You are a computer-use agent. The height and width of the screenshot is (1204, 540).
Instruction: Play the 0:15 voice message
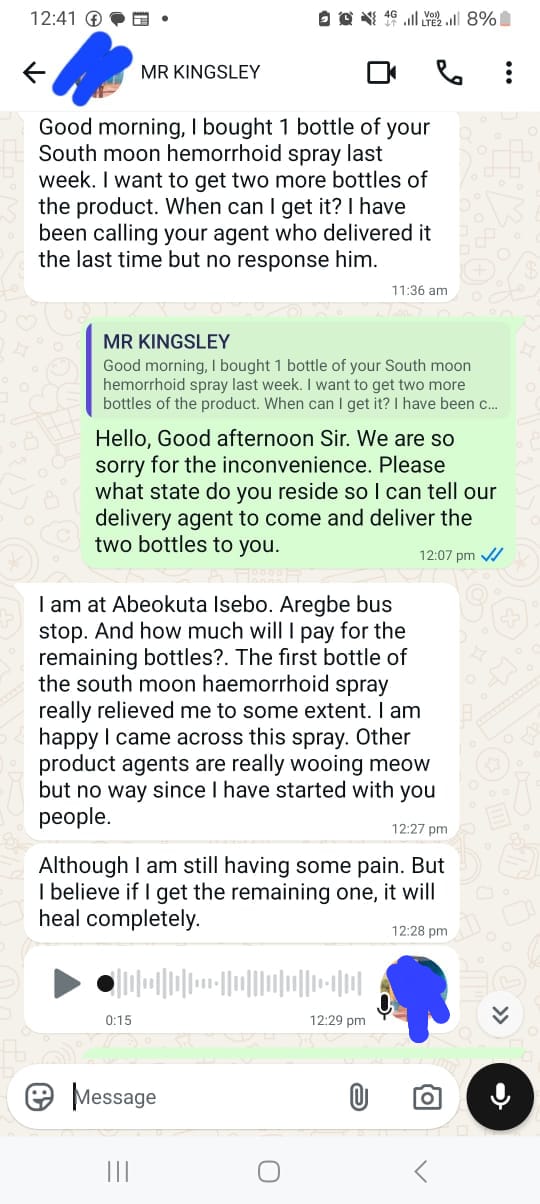(66, 983)
